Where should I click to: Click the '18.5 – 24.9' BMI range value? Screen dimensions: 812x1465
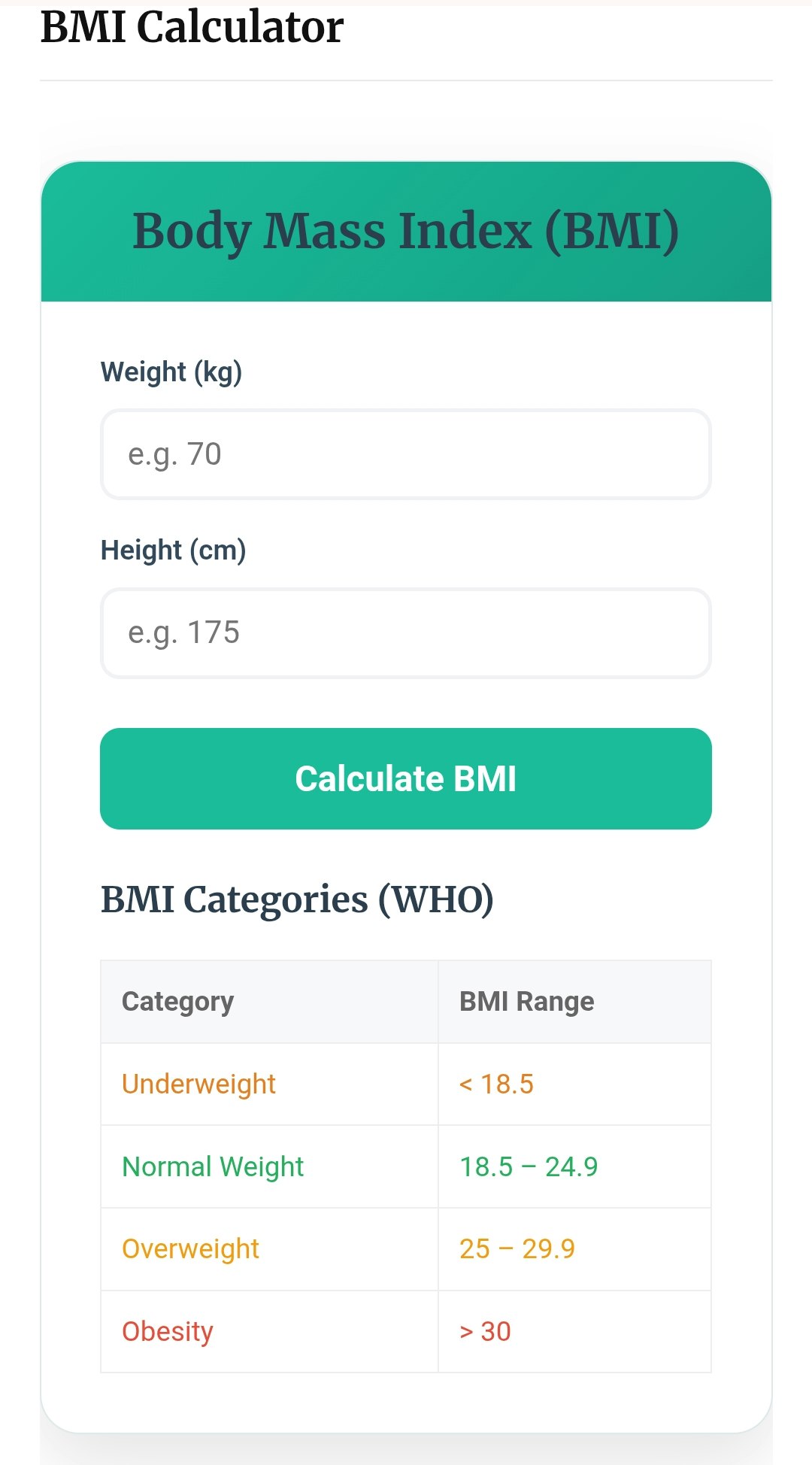point(529,1166)
